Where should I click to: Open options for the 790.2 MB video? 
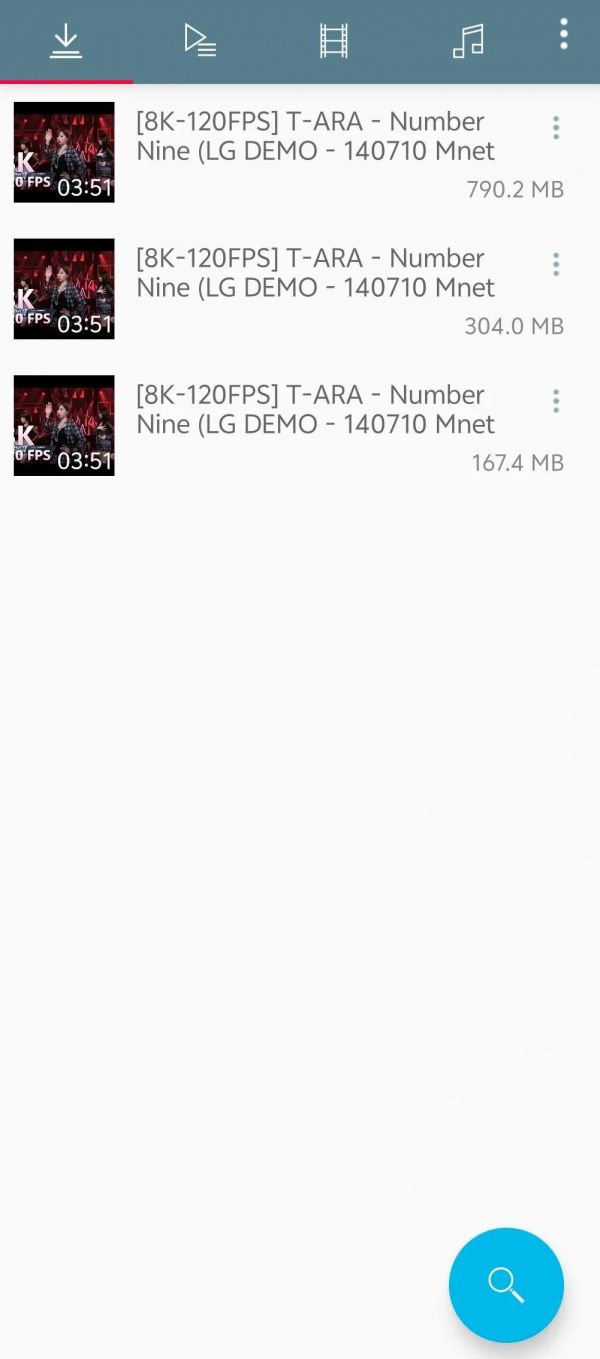tap(556, 128)
